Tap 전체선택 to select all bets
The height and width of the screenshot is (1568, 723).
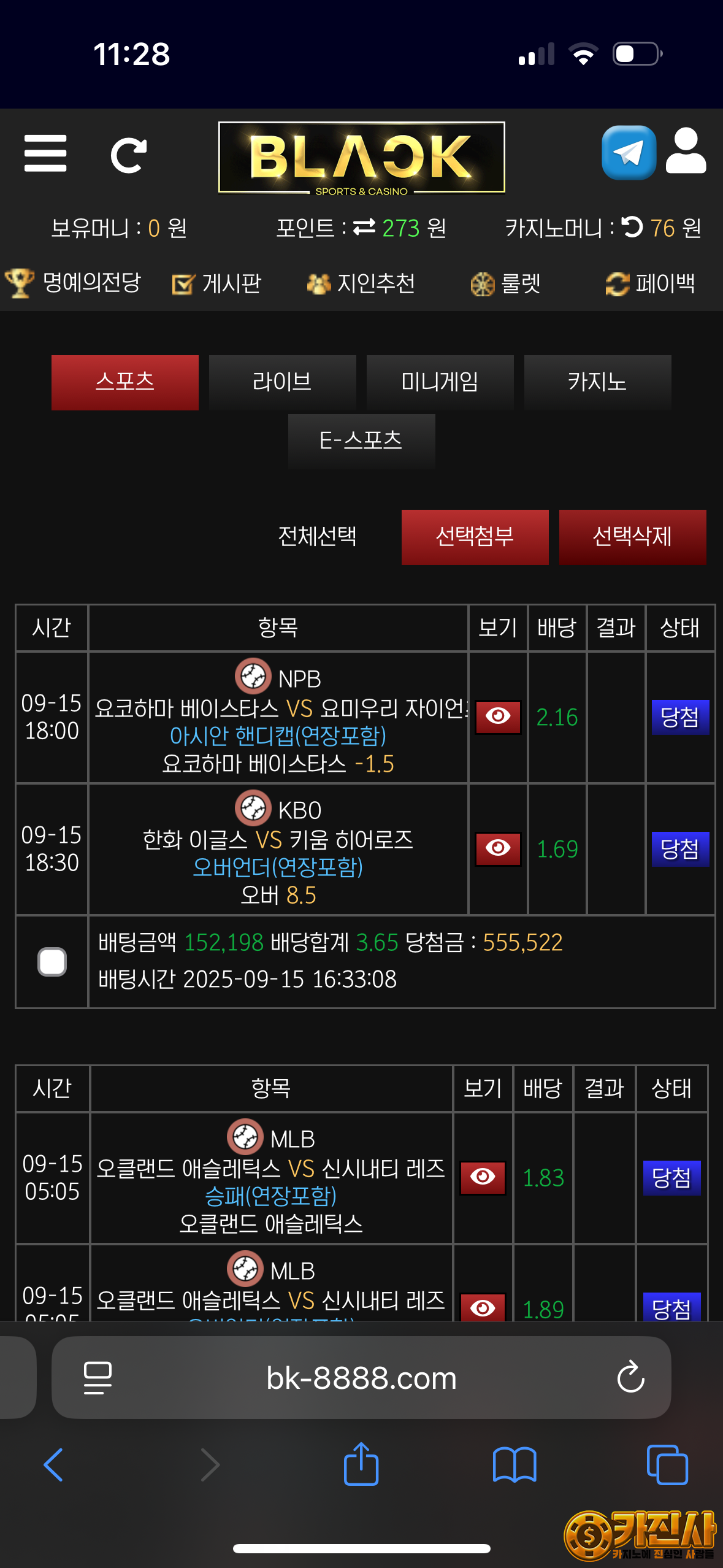pyautogui.click(x=317, y=537)
